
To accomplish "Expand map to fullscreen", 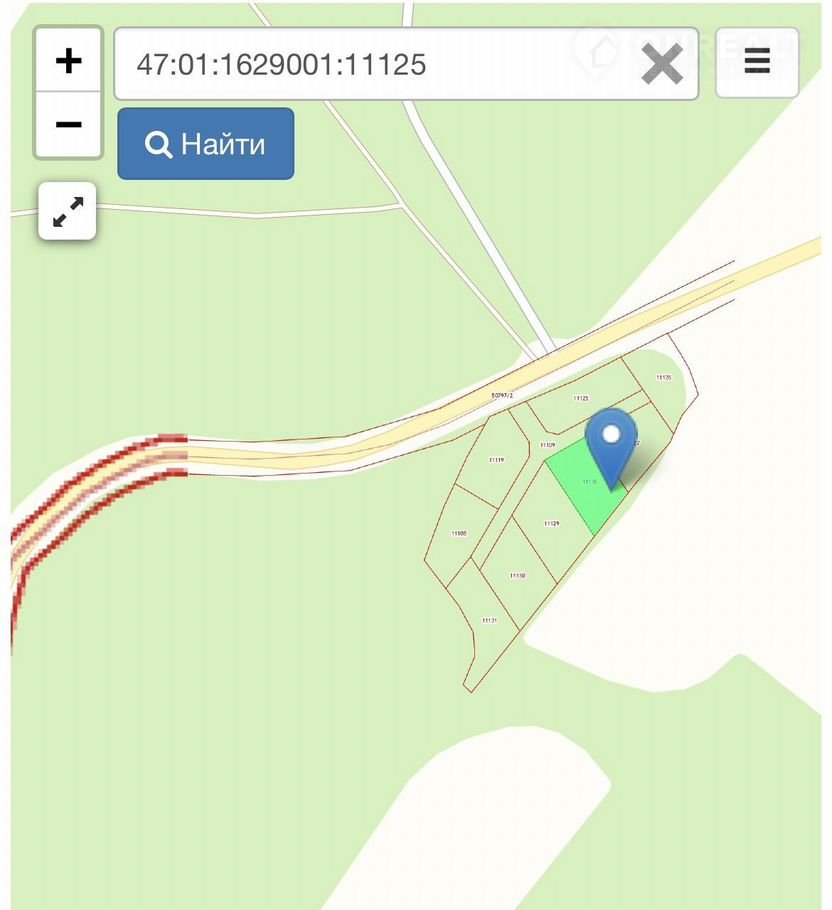I will [x=68, y=211].
